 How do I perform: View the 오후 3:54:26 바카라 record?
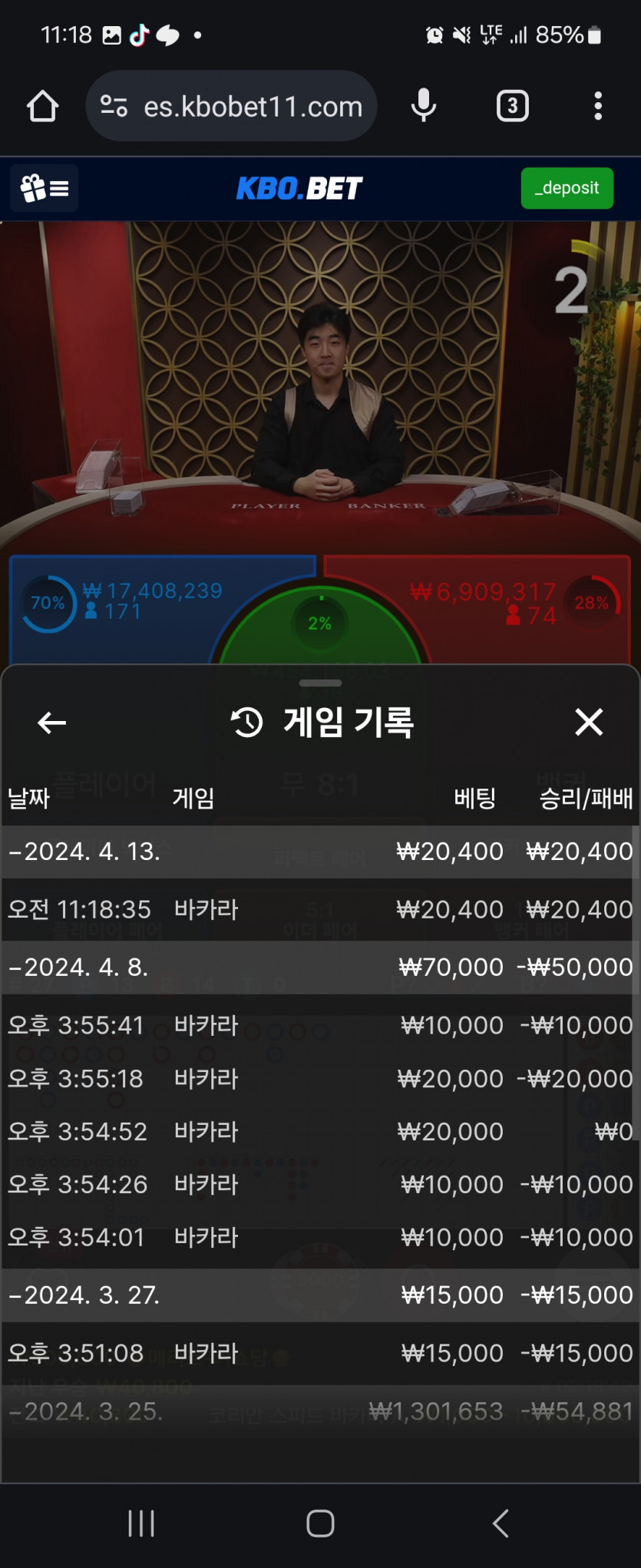click(319, 1185)
